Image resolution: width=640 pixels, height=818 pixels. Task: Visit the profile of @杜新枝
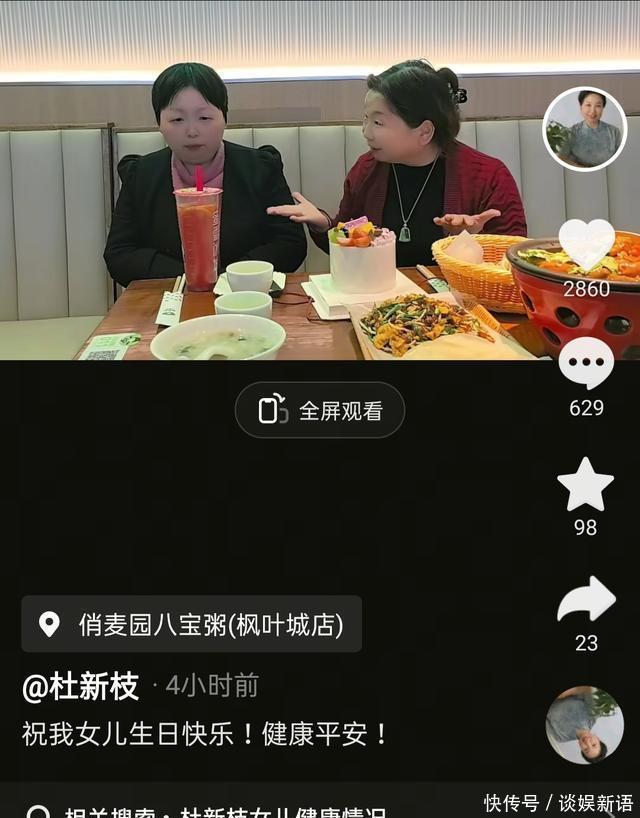(81, 686)
